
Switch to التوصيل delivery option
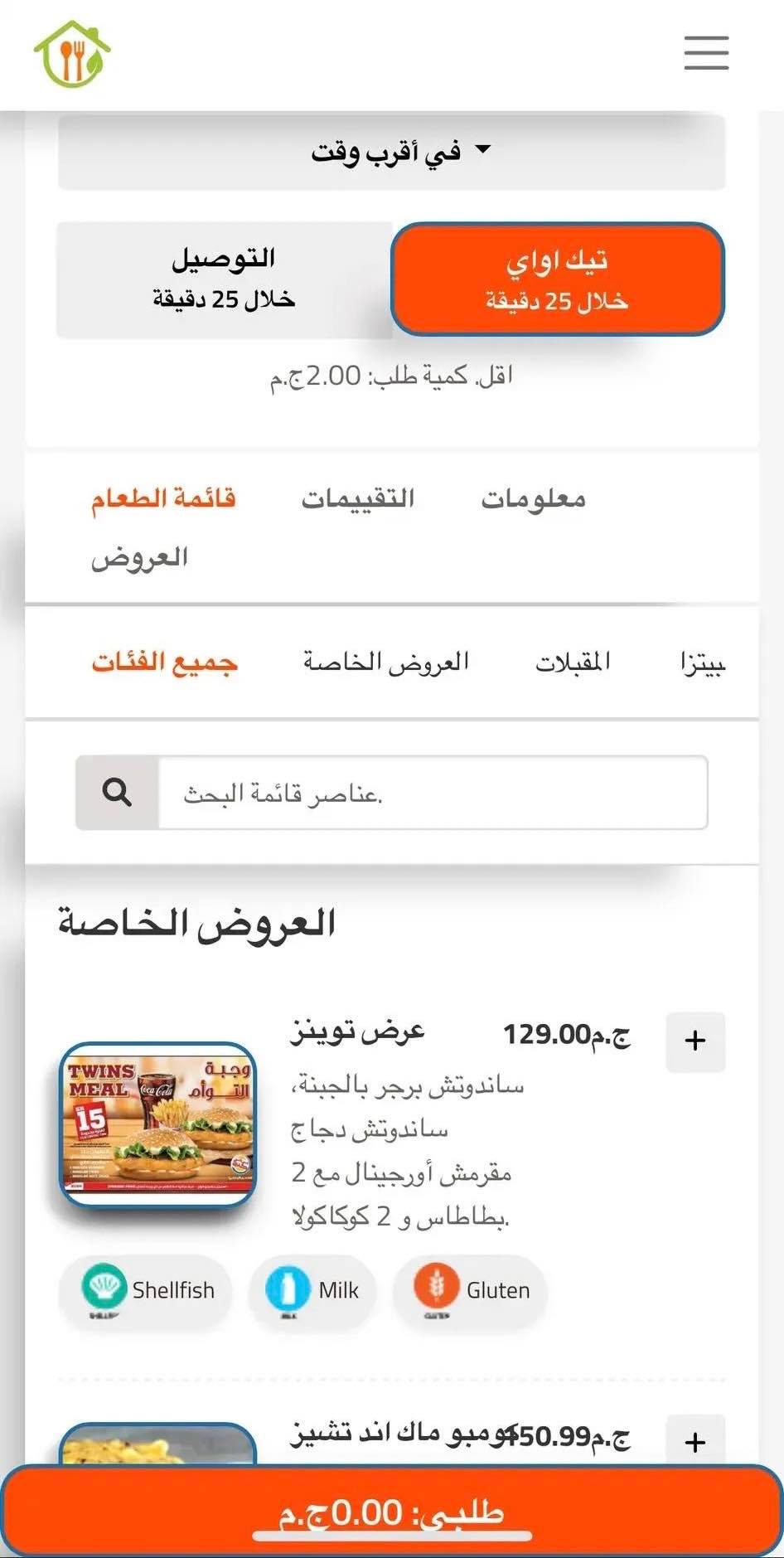pyautogui.click(x=224, y=279)
